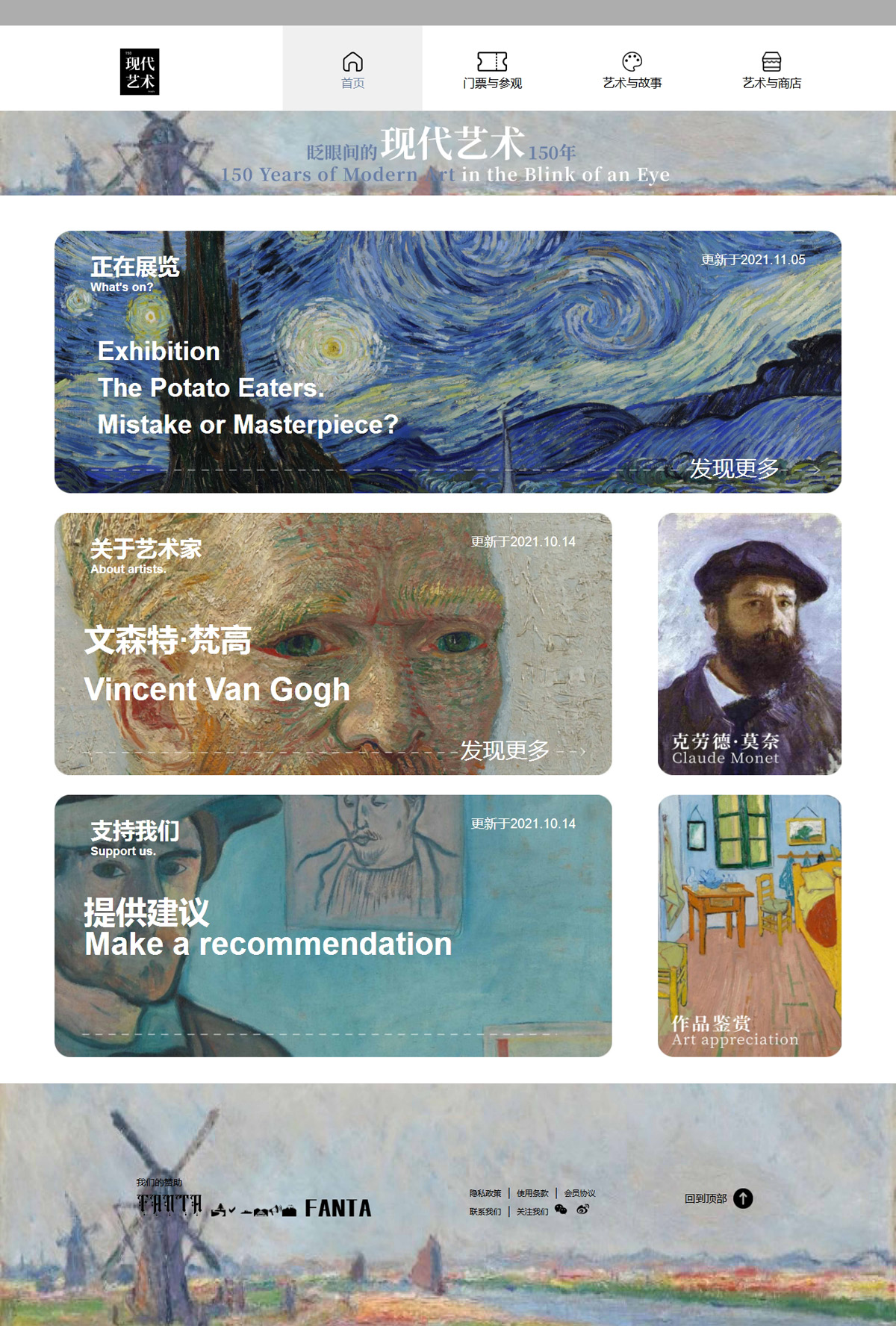Open the 会员协议 footer link
Viewport: 896px width, 1326px height.
point(579,1193)
